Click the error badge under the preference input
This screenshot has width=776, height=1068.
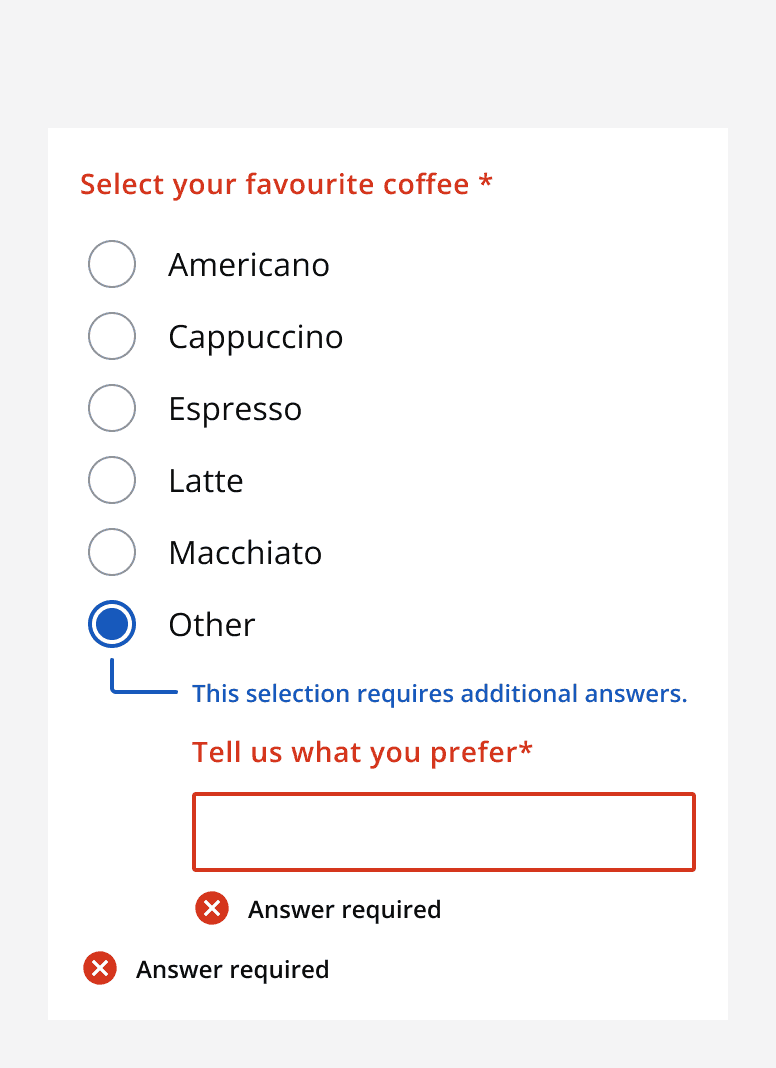(211, 909)
